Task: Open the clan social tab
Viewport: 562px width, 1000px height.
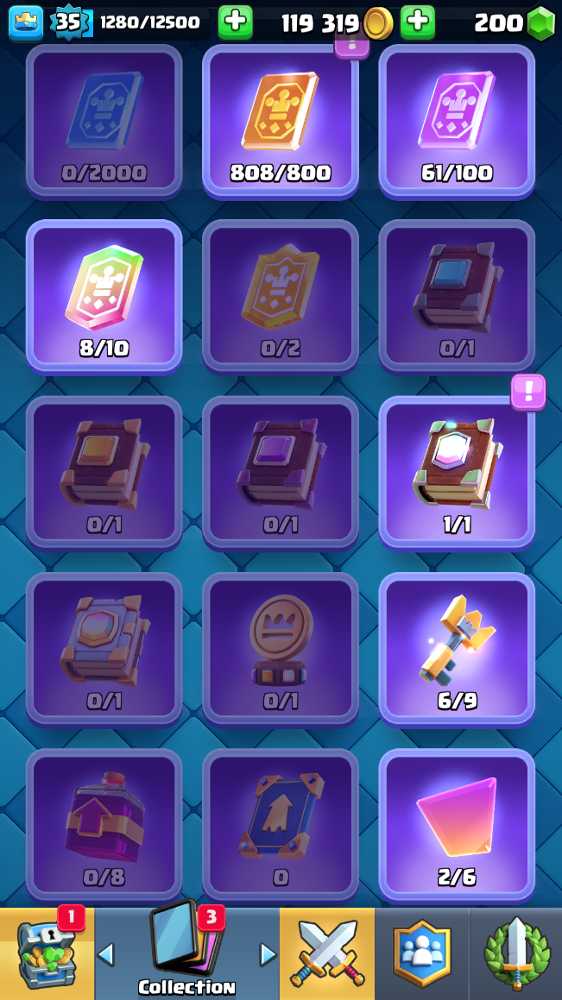Action: (422, 954)
